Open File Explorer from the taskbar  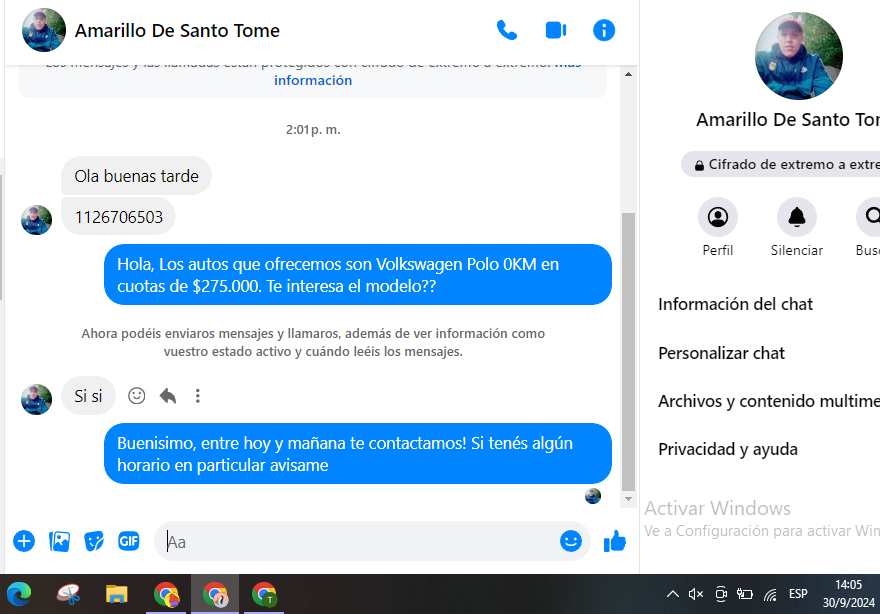117,594
